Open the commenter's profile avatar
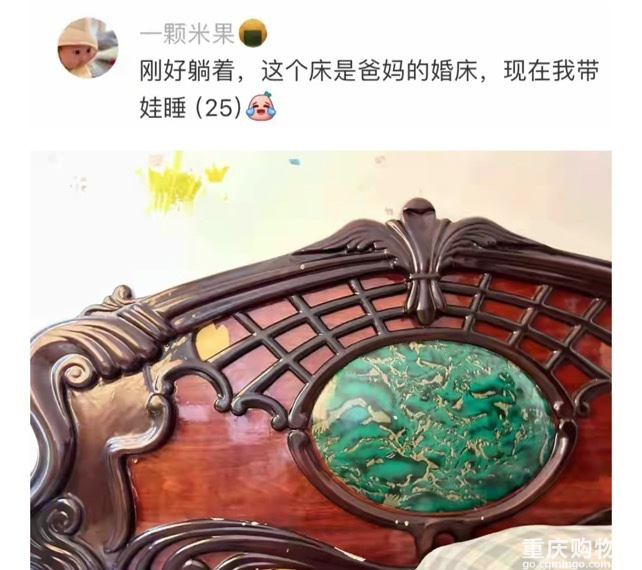The image size is (642, 570). (87, 47)
